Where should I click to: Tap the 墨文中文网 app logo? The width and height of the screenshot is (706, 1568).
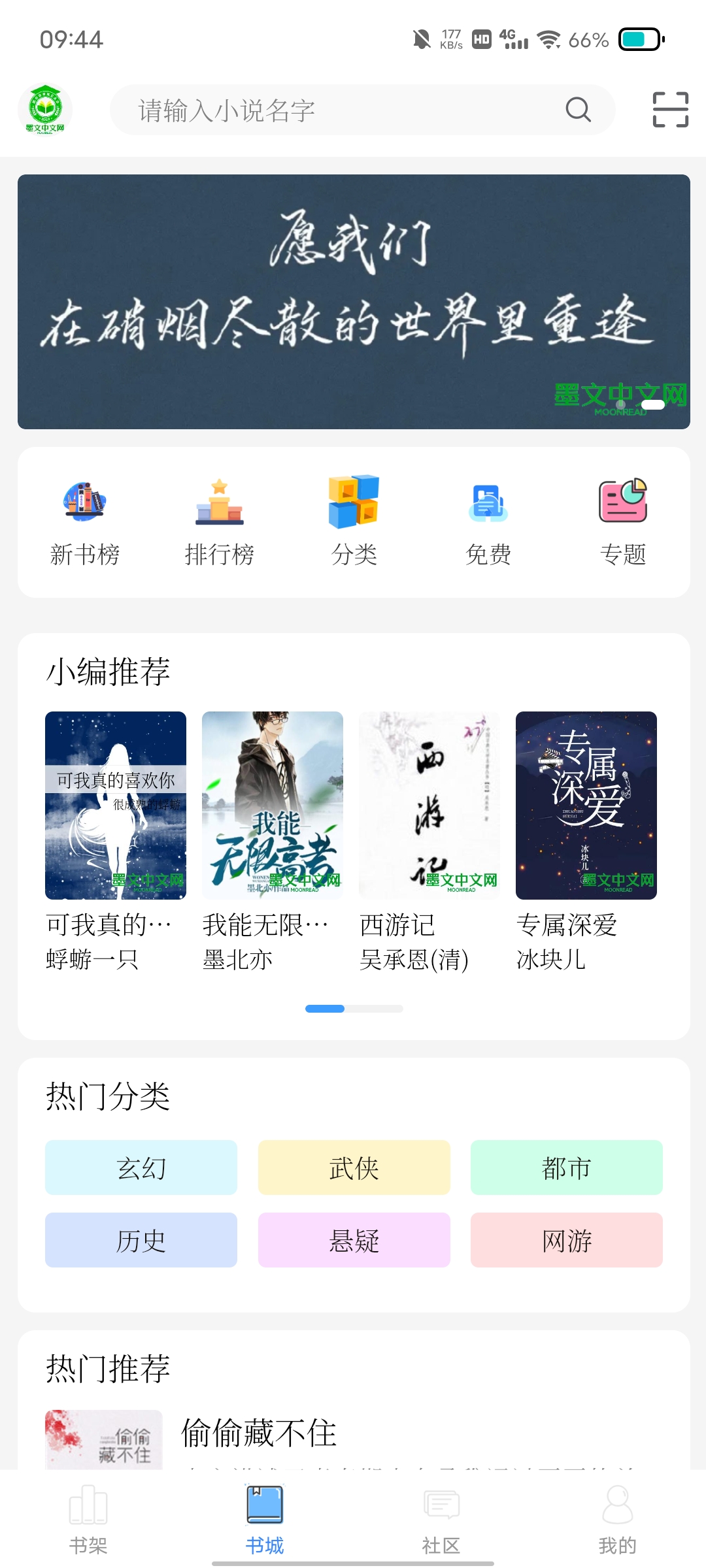(44, 109)
